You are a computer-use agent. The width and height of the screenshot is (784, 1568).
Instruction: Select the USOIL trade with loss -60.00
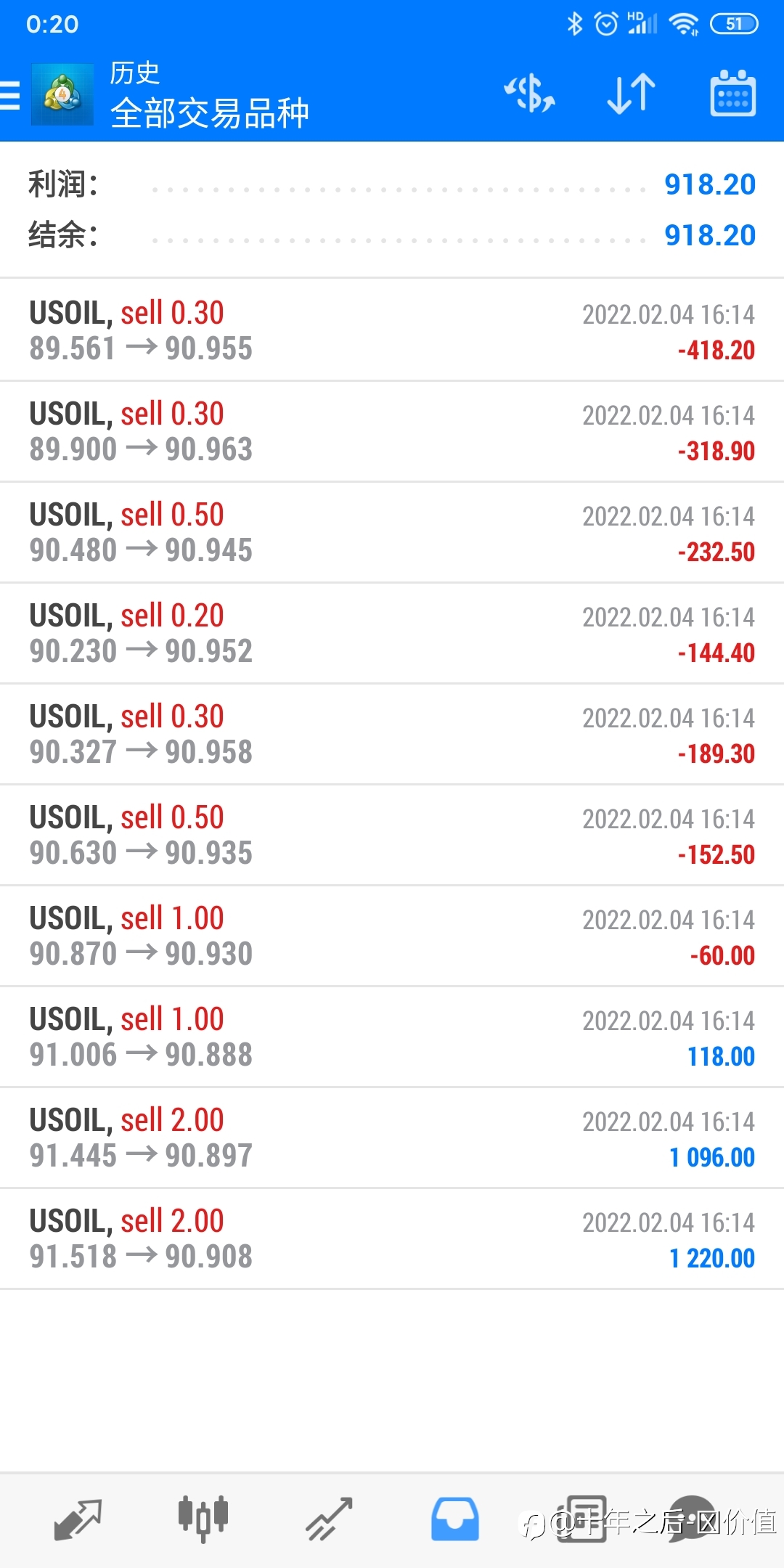coord(392,936)
